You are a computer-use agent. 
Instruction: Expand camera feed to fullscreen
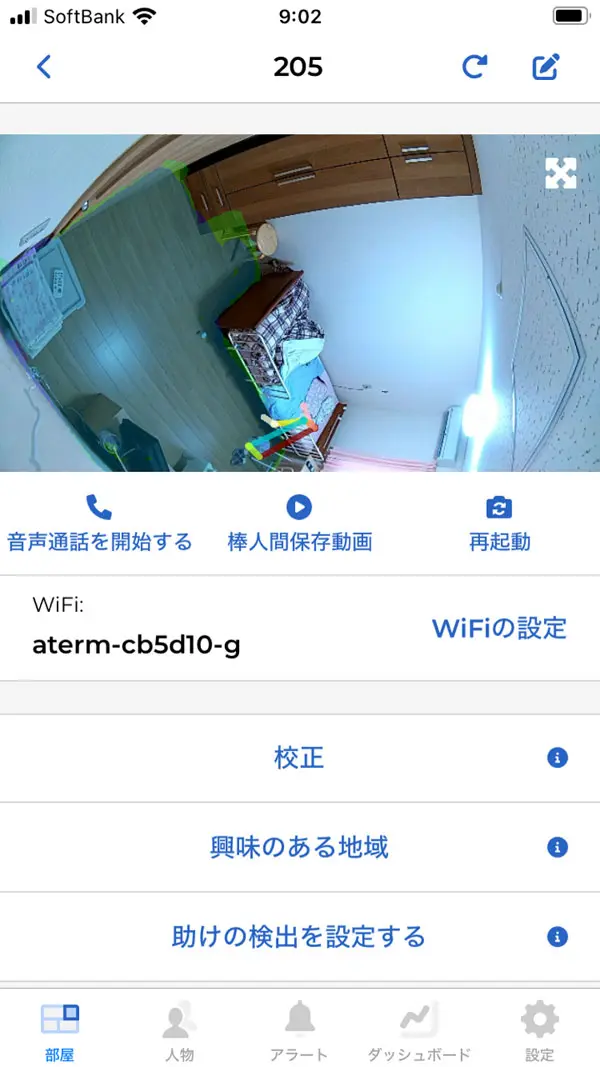[x=560, y=173]
